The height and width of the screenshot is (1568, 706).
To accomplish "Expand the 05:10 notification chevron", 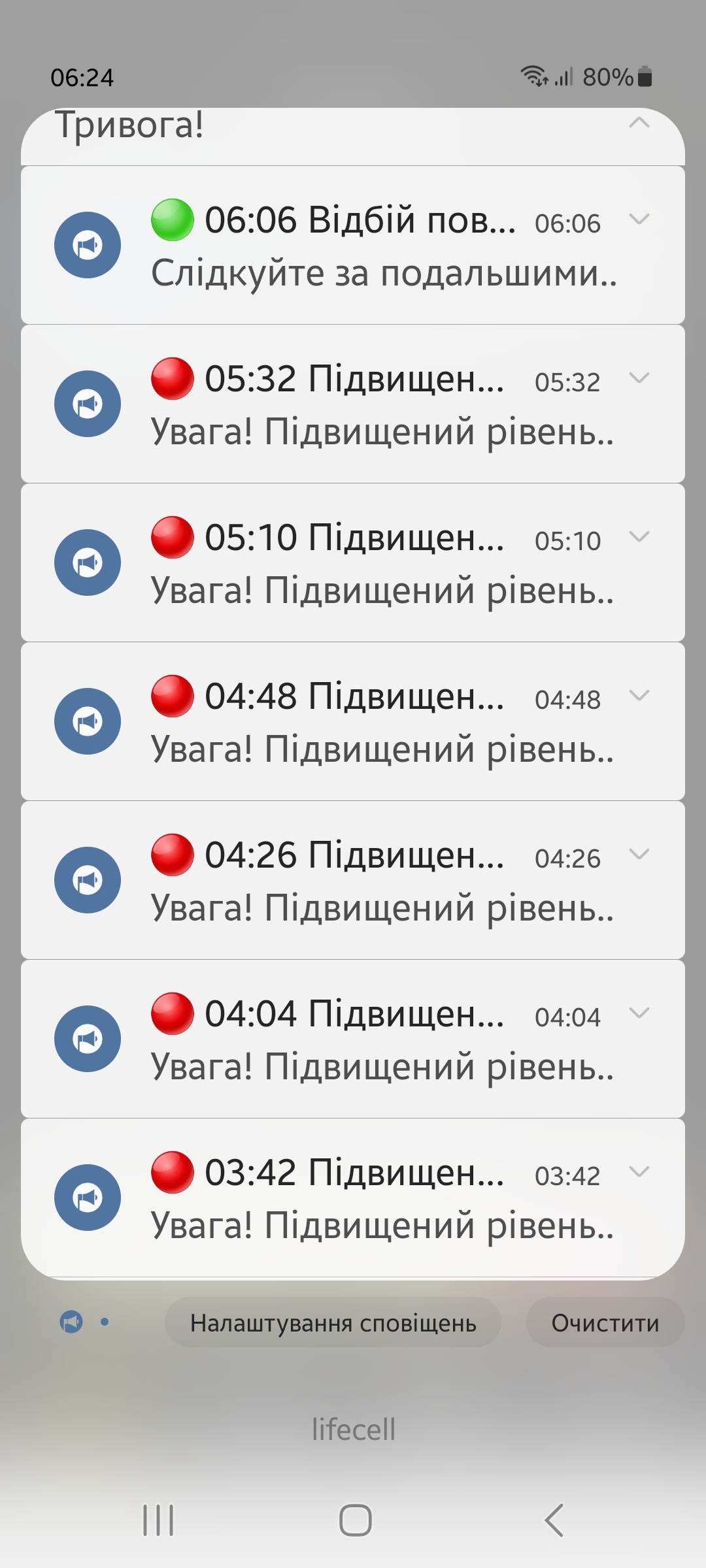I will (639, 537).
